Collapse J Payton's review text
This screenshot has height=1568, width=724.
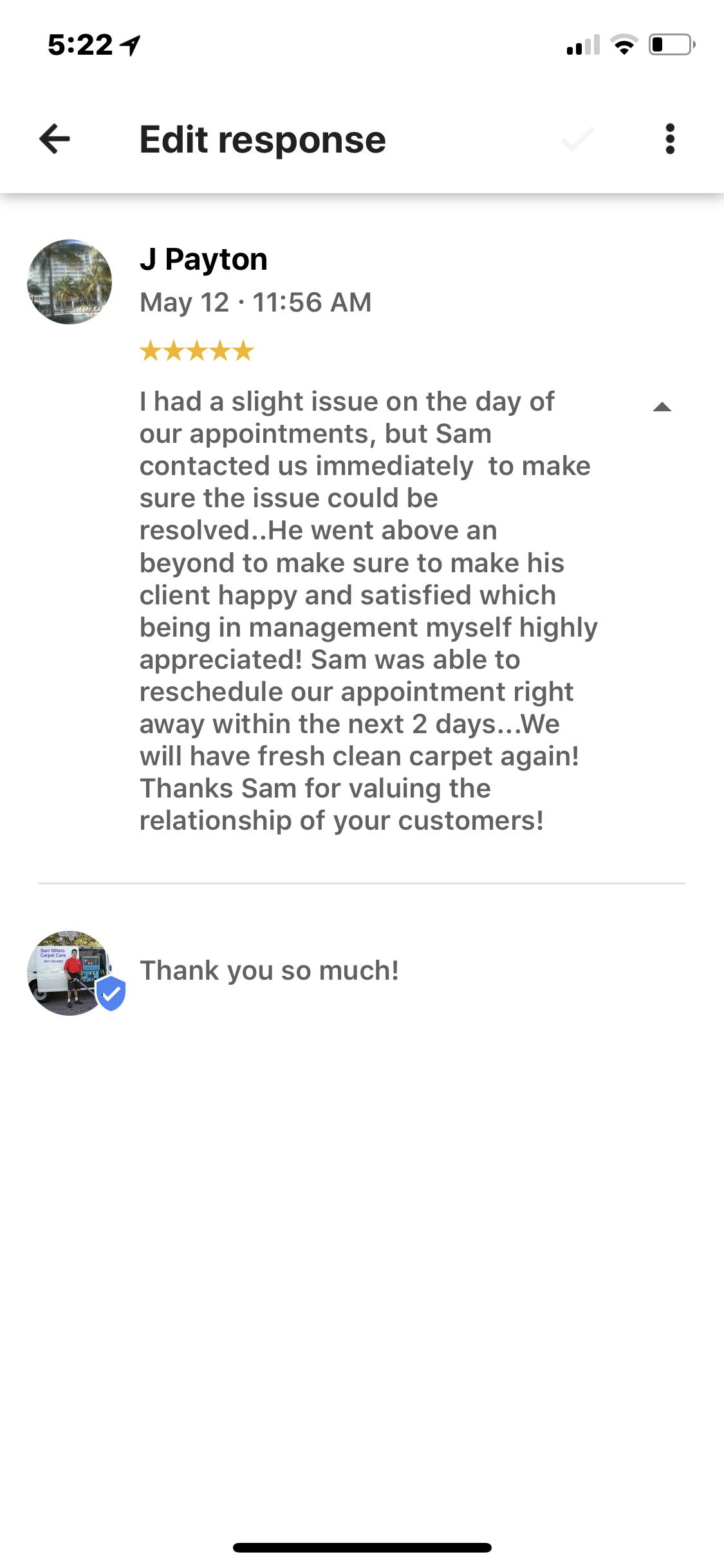[x=662, y=407]
